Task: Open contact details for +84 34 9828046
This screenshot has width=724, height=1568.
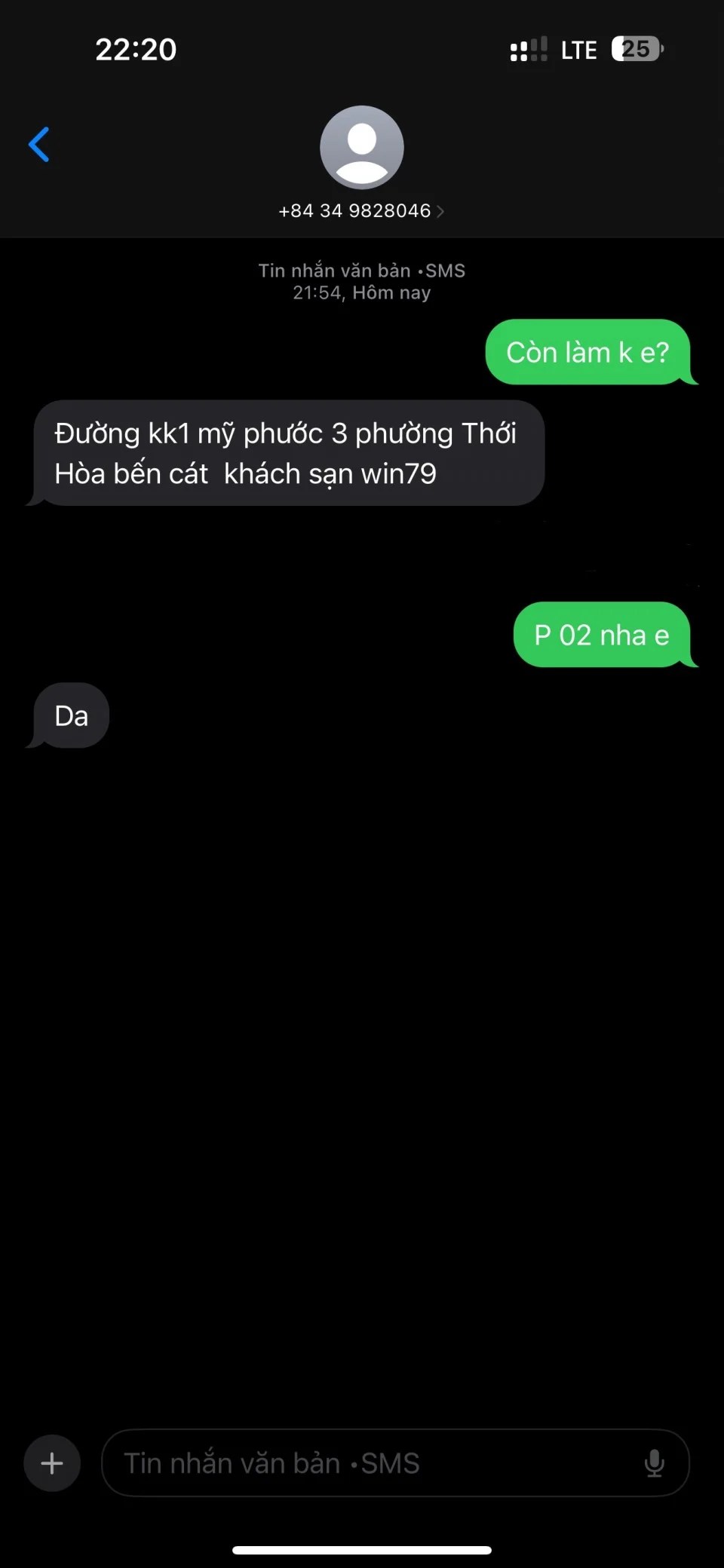Action: [361, 210]
